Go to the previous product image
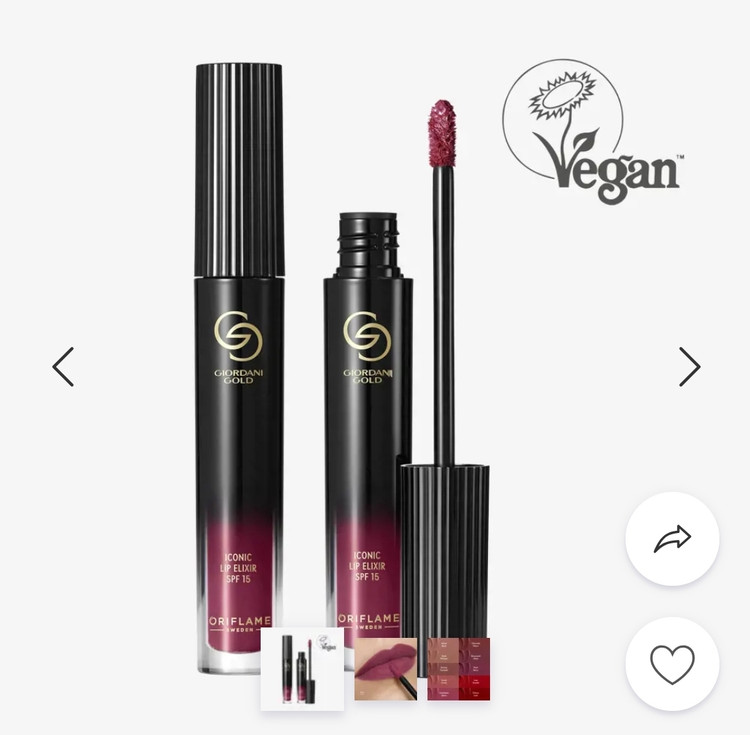The width and height of the screenshot is (750, 735). click(63, 367)
